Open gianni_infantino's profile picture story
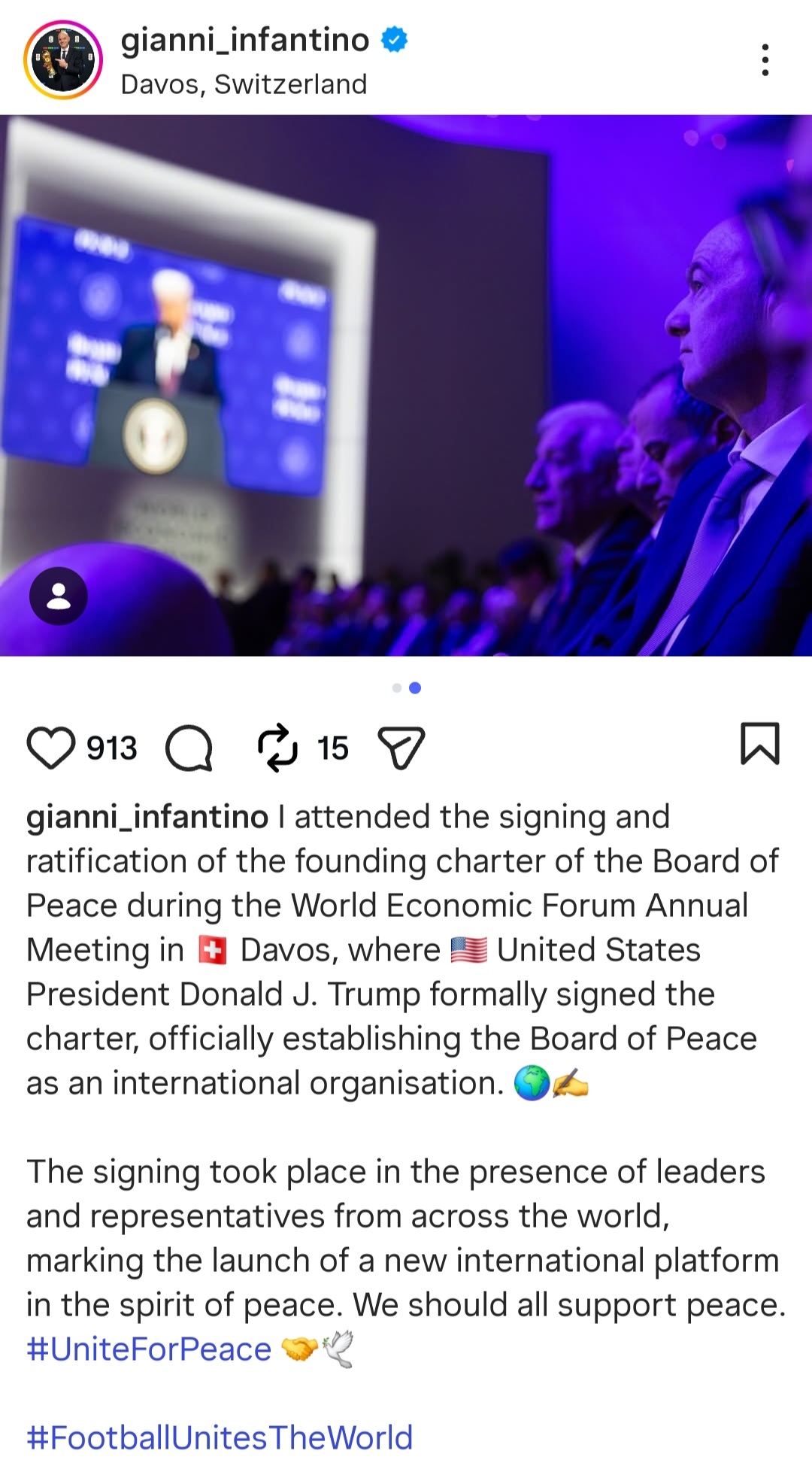The width and height of the screenshot is (812, 1472). tap(63, 60)
